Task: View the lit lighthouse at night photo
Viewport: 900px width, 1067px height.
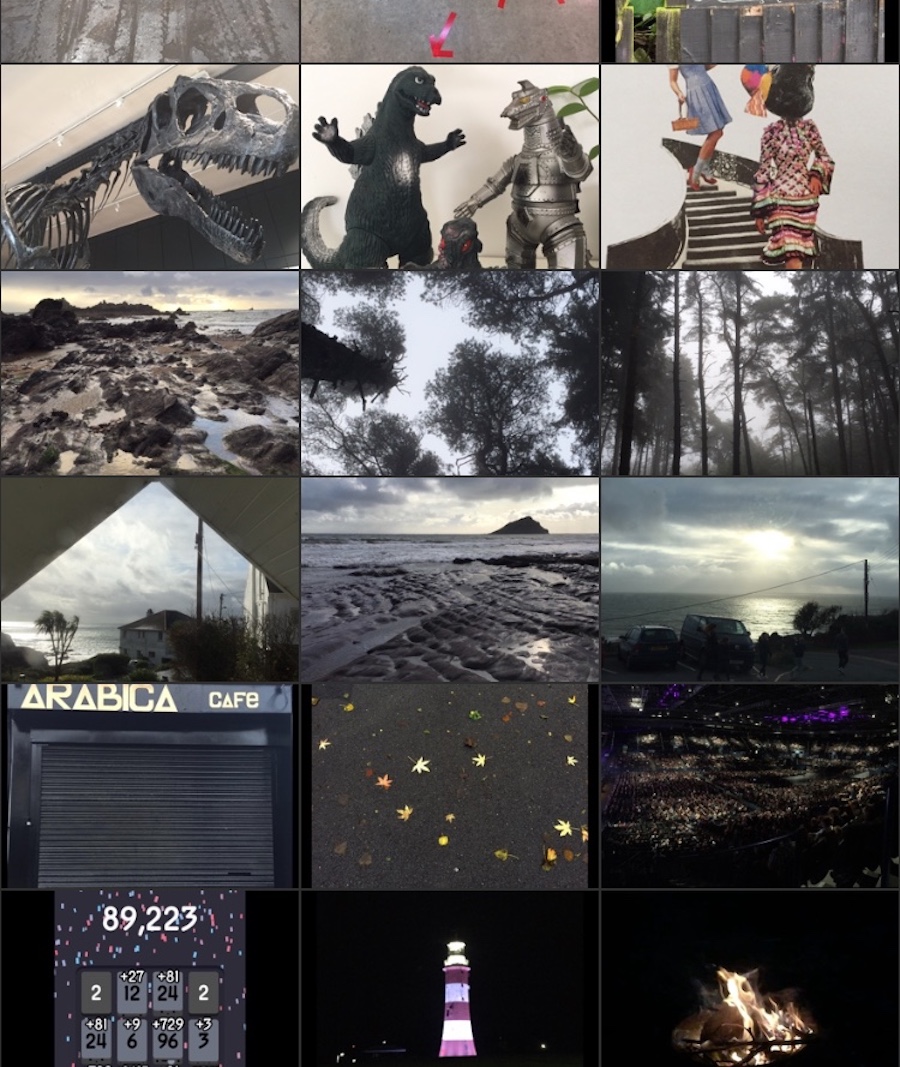Action: click(x=450, y=980)
